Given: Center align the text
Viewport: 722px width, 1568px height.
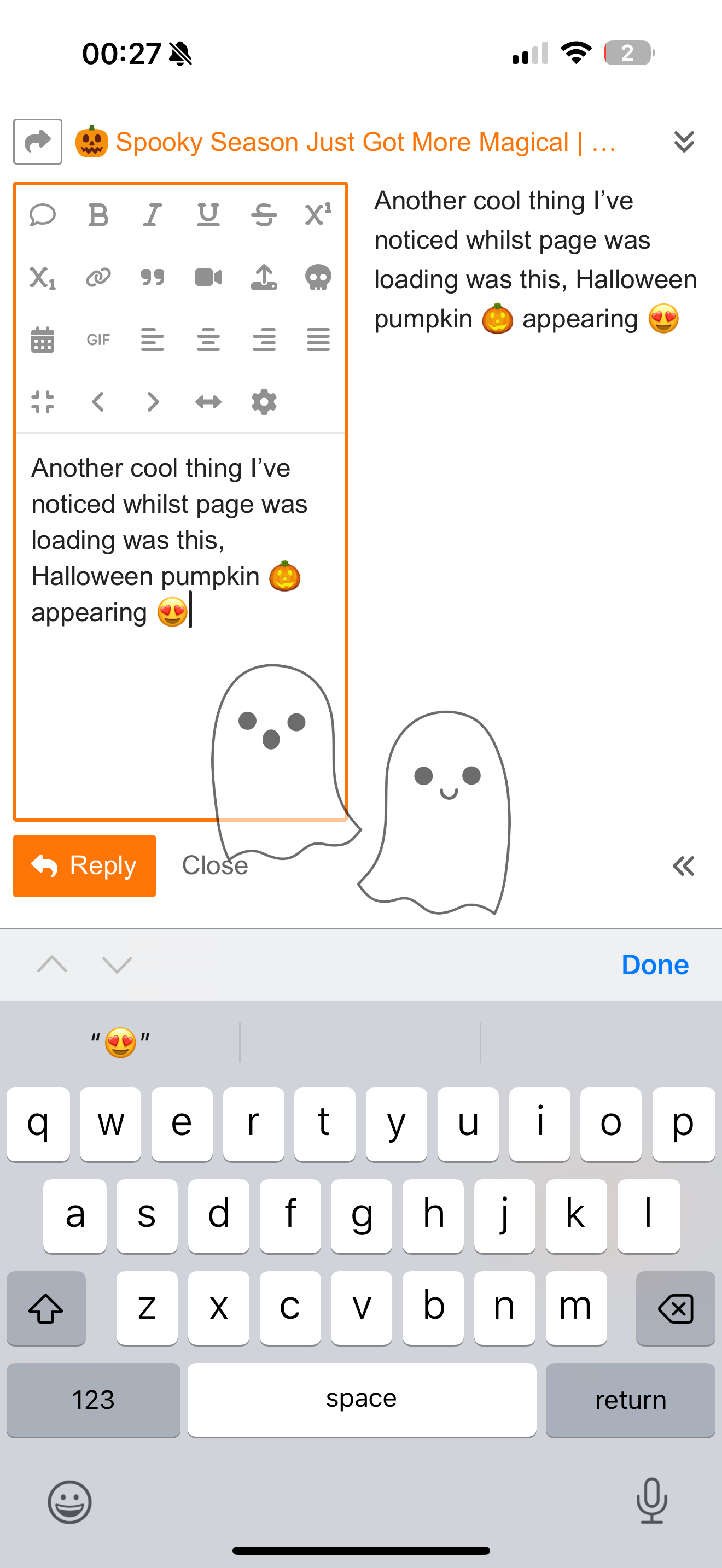Looking at the screenshot, I should coord(208,340).
